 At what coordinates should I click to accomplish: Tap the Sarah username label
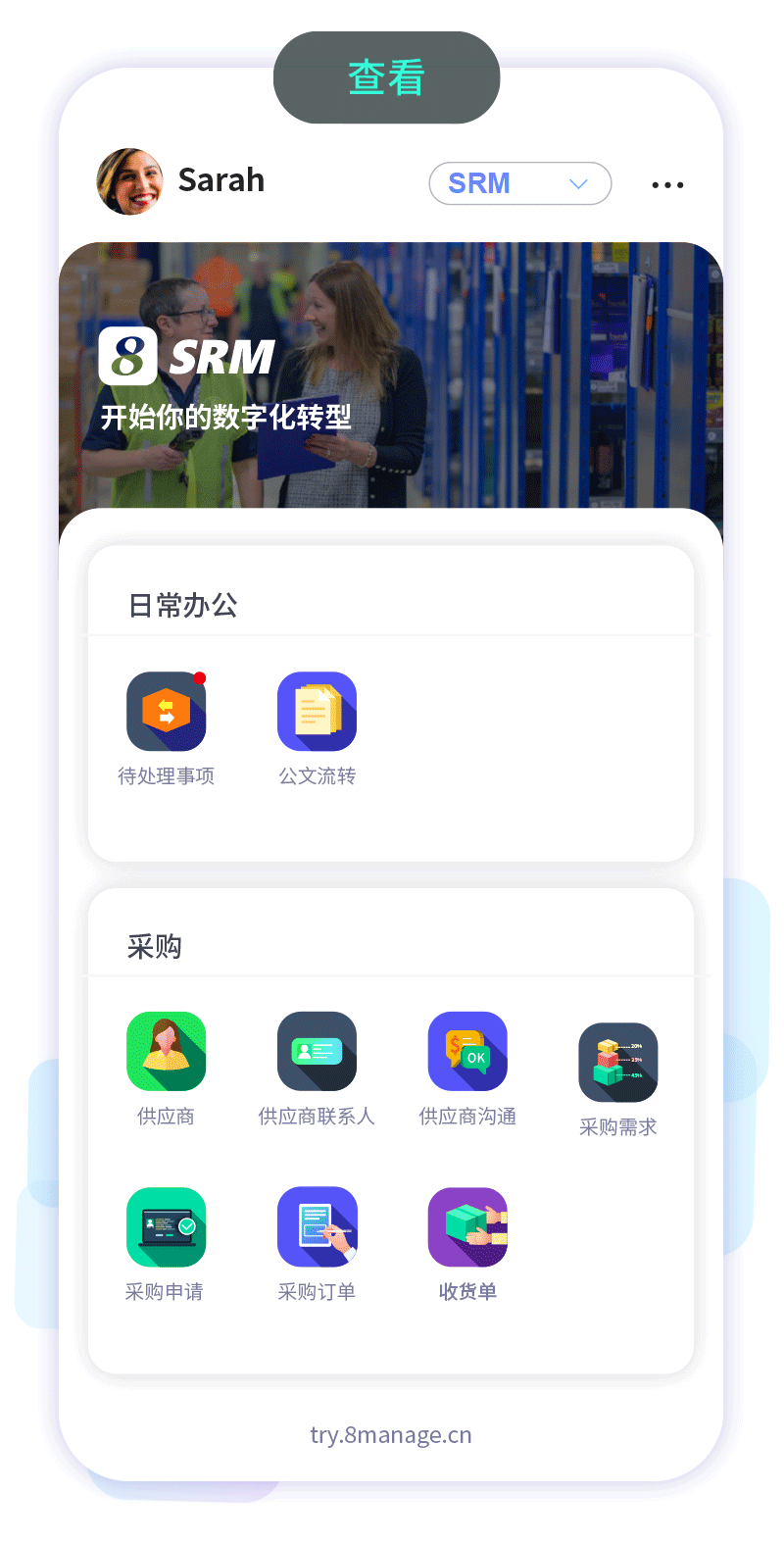221,179
